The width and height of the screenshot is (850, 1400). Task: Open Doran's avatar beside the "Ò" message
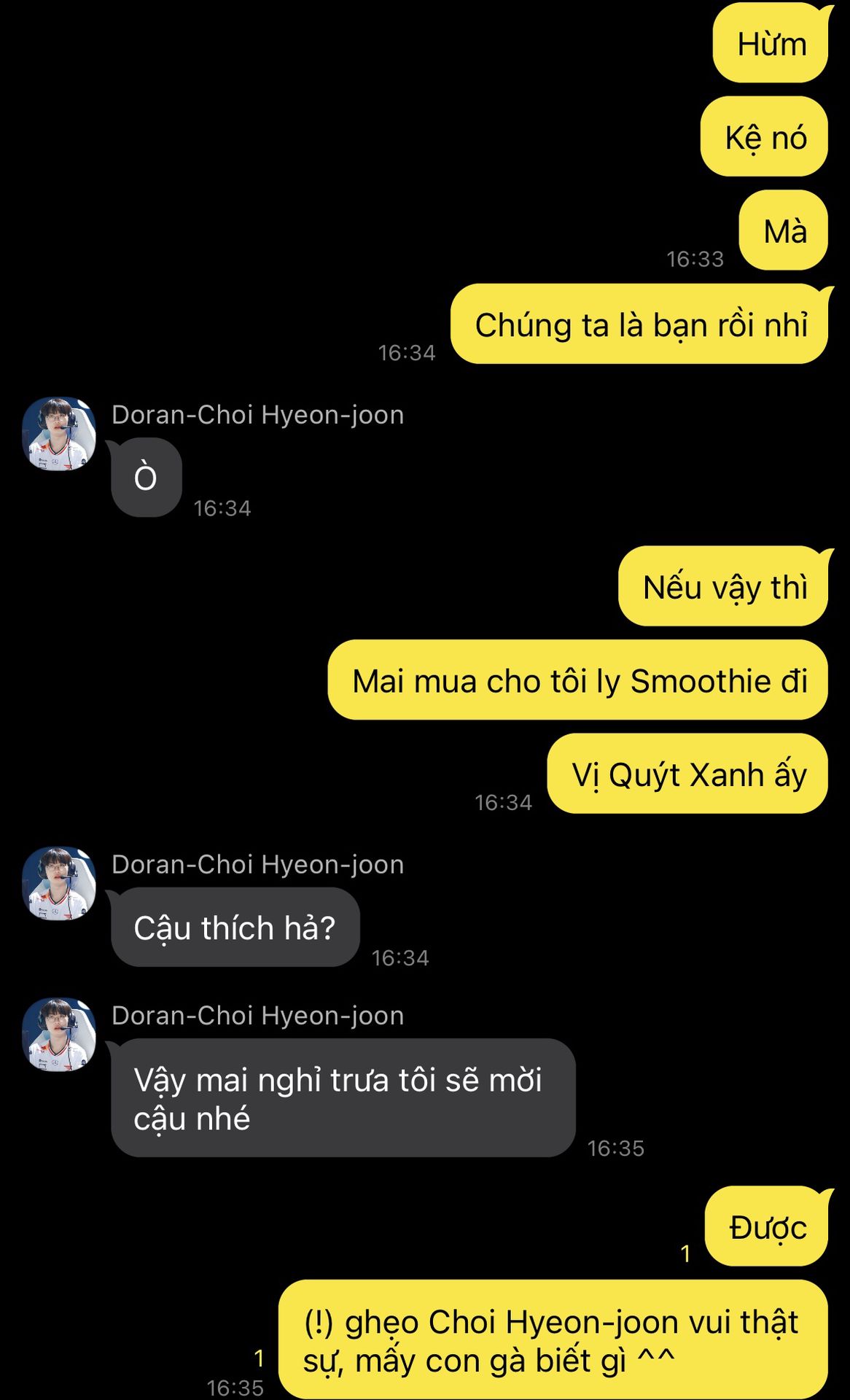(59, 434)
